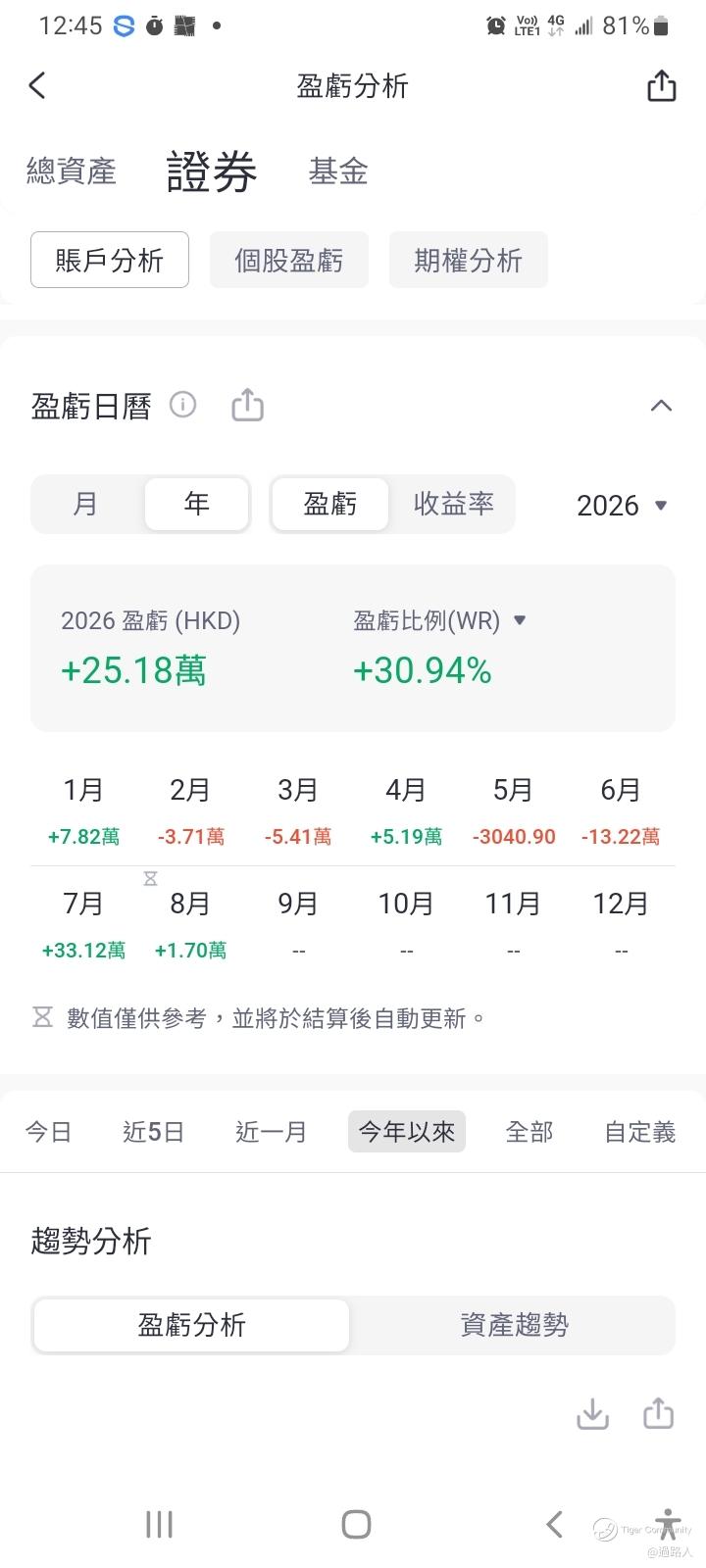The height and width of the screenshot is (1568, 706).
Task: Download the trend analysis chart
Action: coord(593,1414)
